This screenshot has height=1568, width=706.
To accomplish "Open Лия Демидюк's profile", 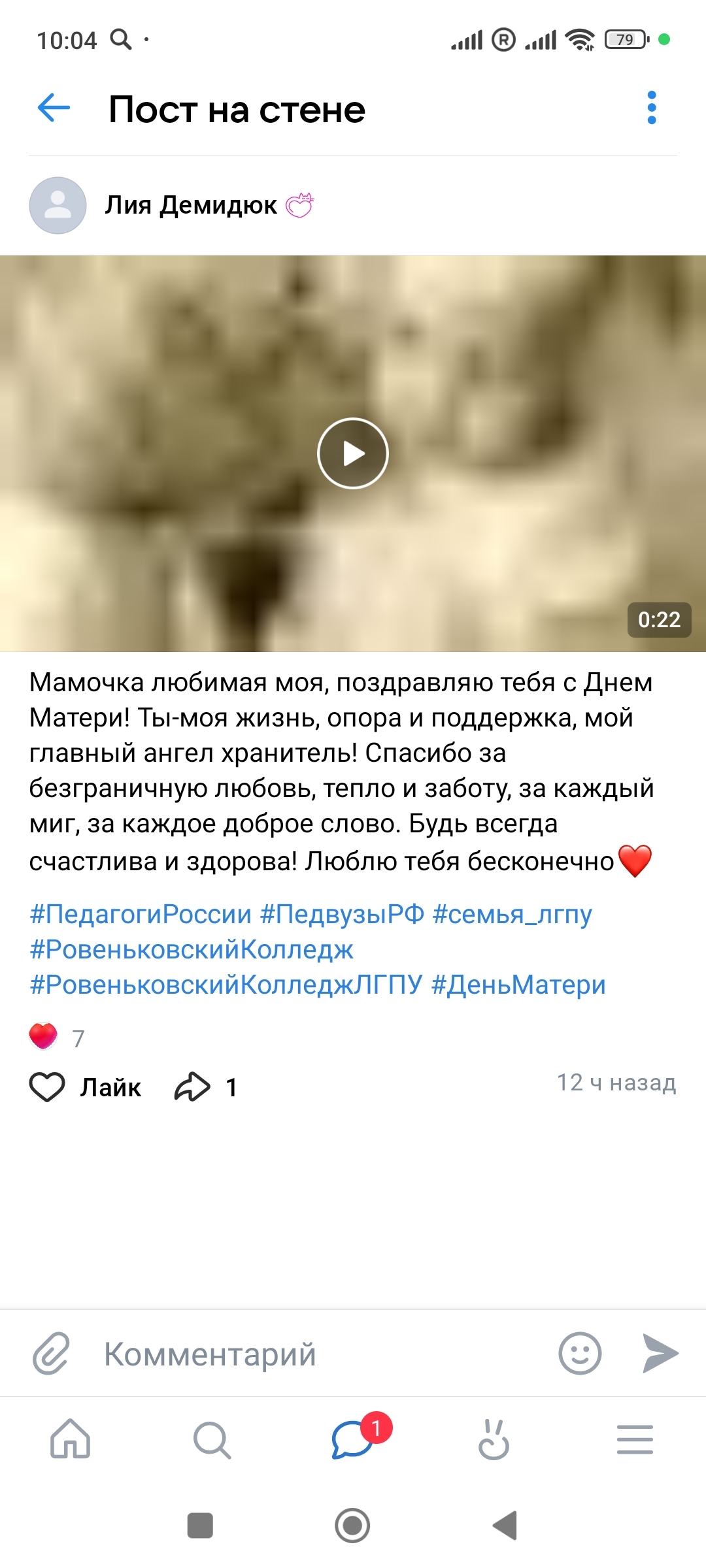I will click(x=190, y=205).
